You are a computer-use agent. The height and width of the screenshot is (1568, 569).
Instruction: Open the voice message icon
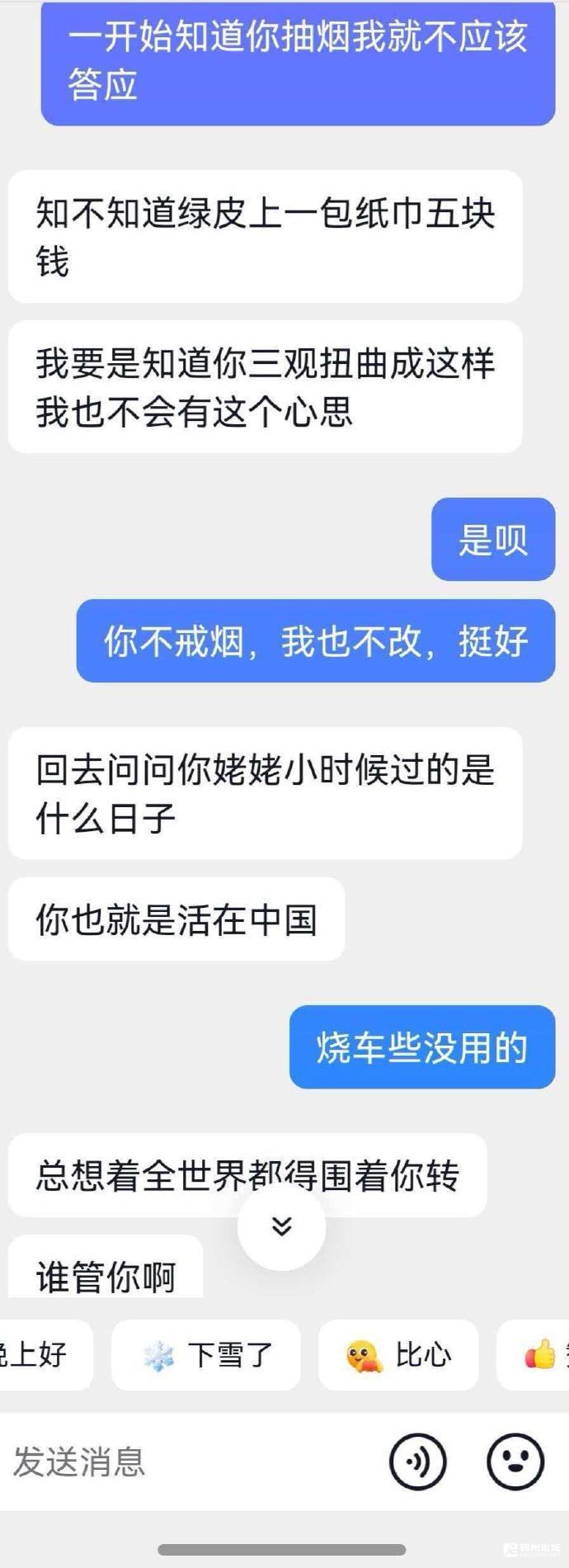[417, 1462]
